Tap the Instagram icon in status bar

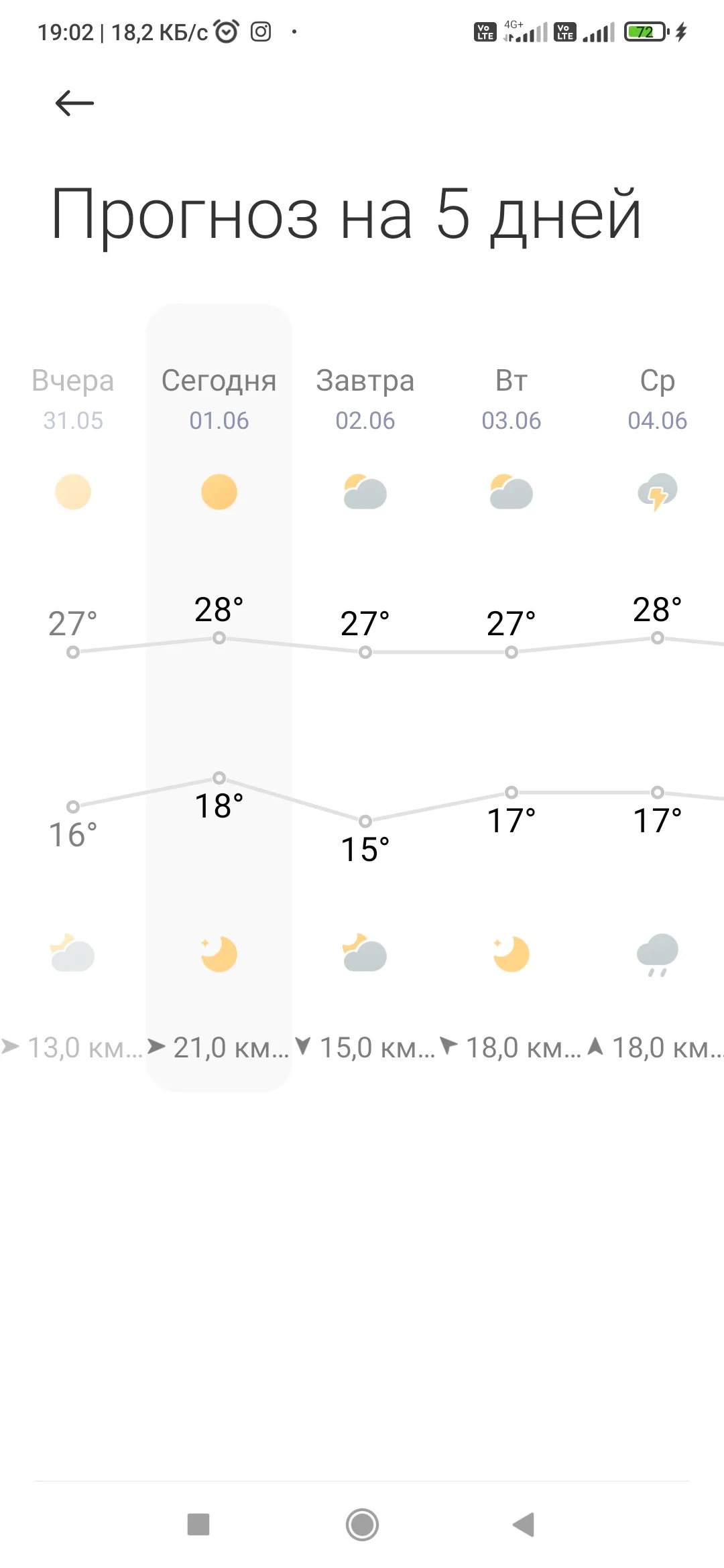pos(261,31)
